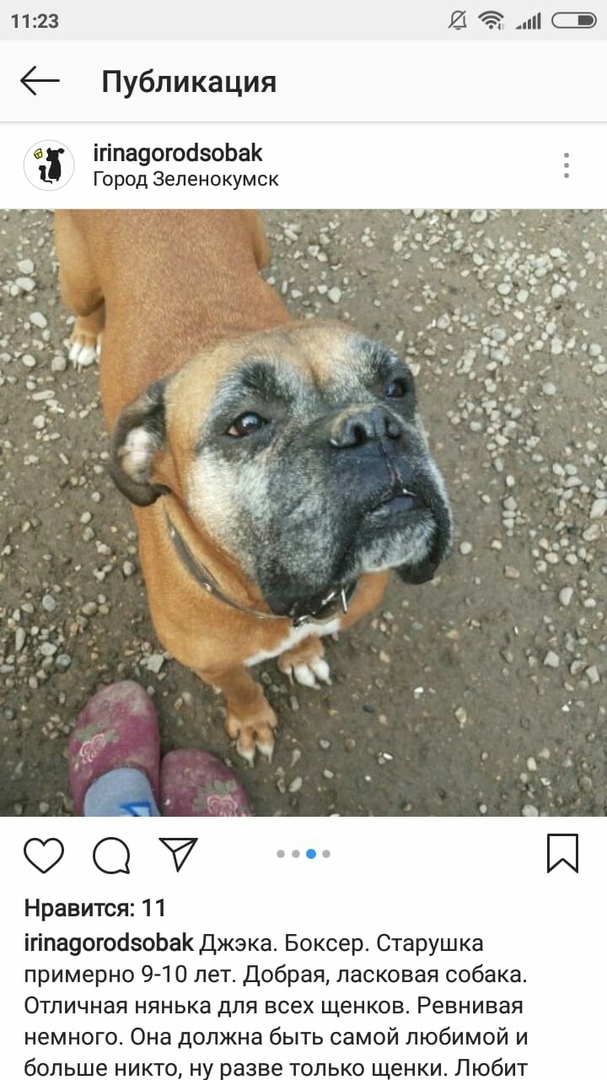Image resolution: width=607 pixels, height=1080 pixels.
Task: View who liked: Нравится: 11
Action: [x=95, y=908]
